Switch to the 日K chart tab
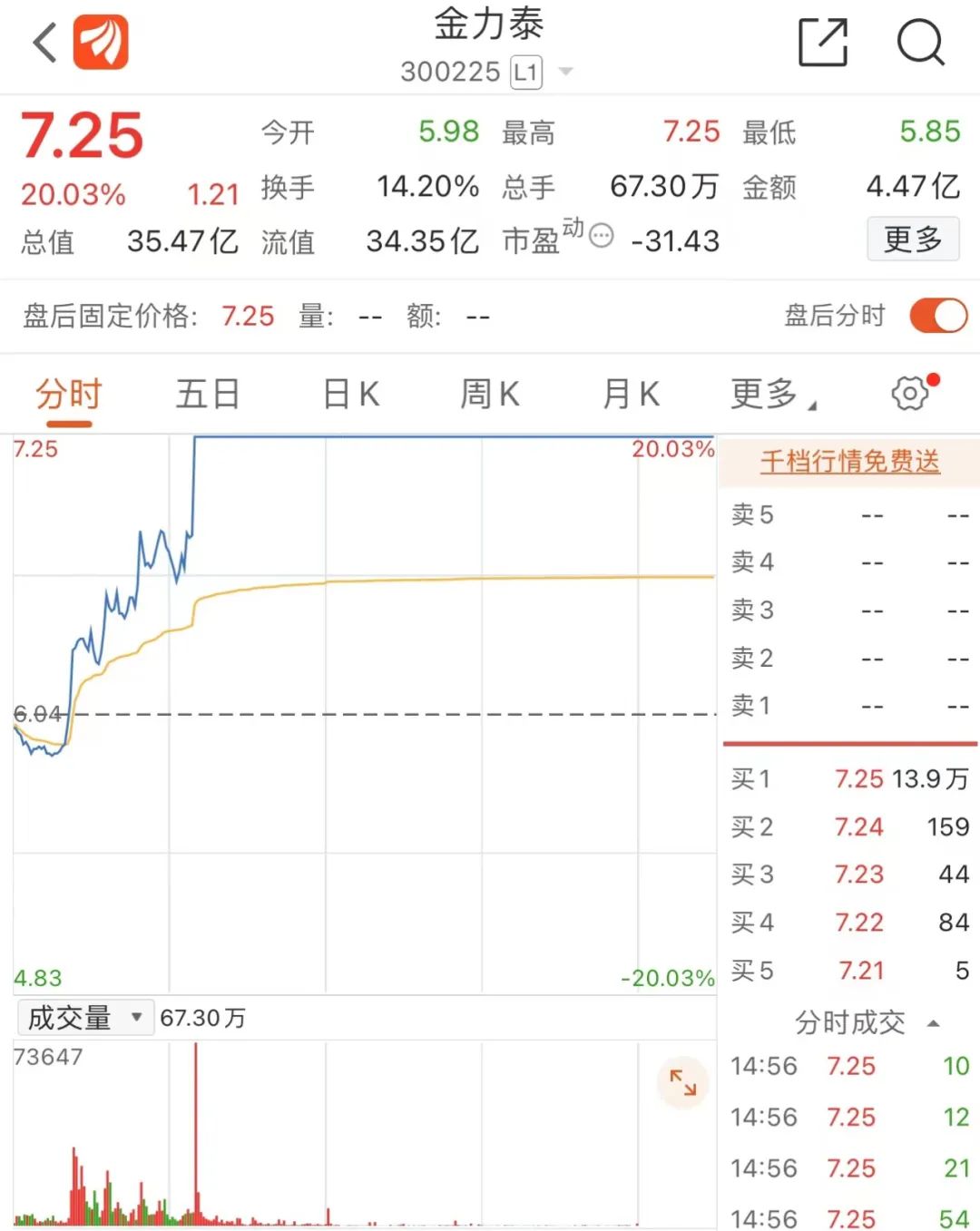This screenshot has height=1231, width=980. pos(351,396)
